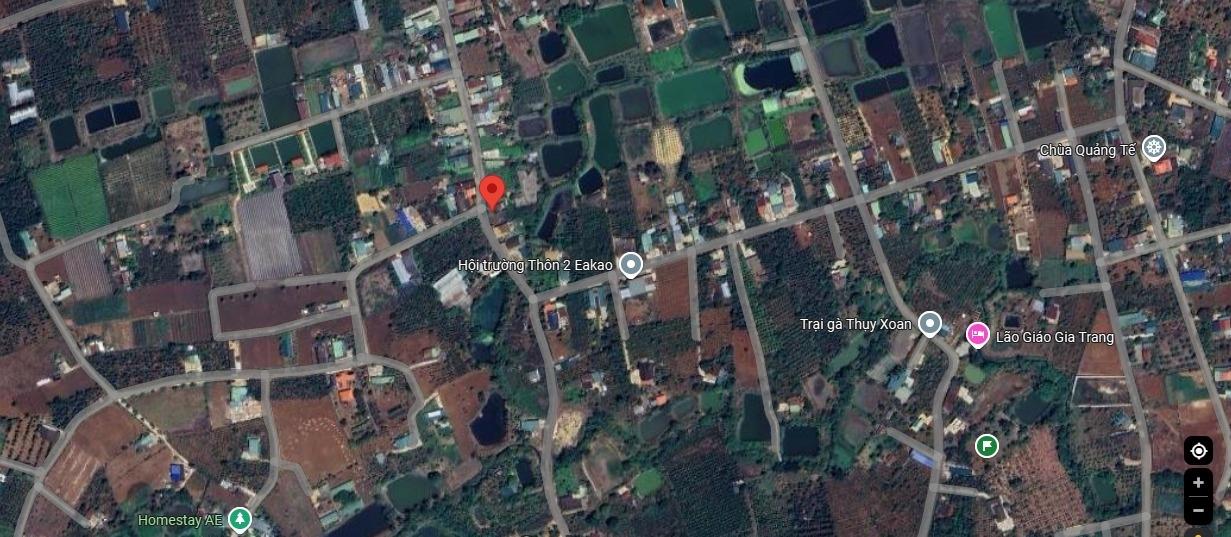The width and height of the screenshot is (1231, 537).
Task: Center the map on my location
Action: tap(1198, 450)
